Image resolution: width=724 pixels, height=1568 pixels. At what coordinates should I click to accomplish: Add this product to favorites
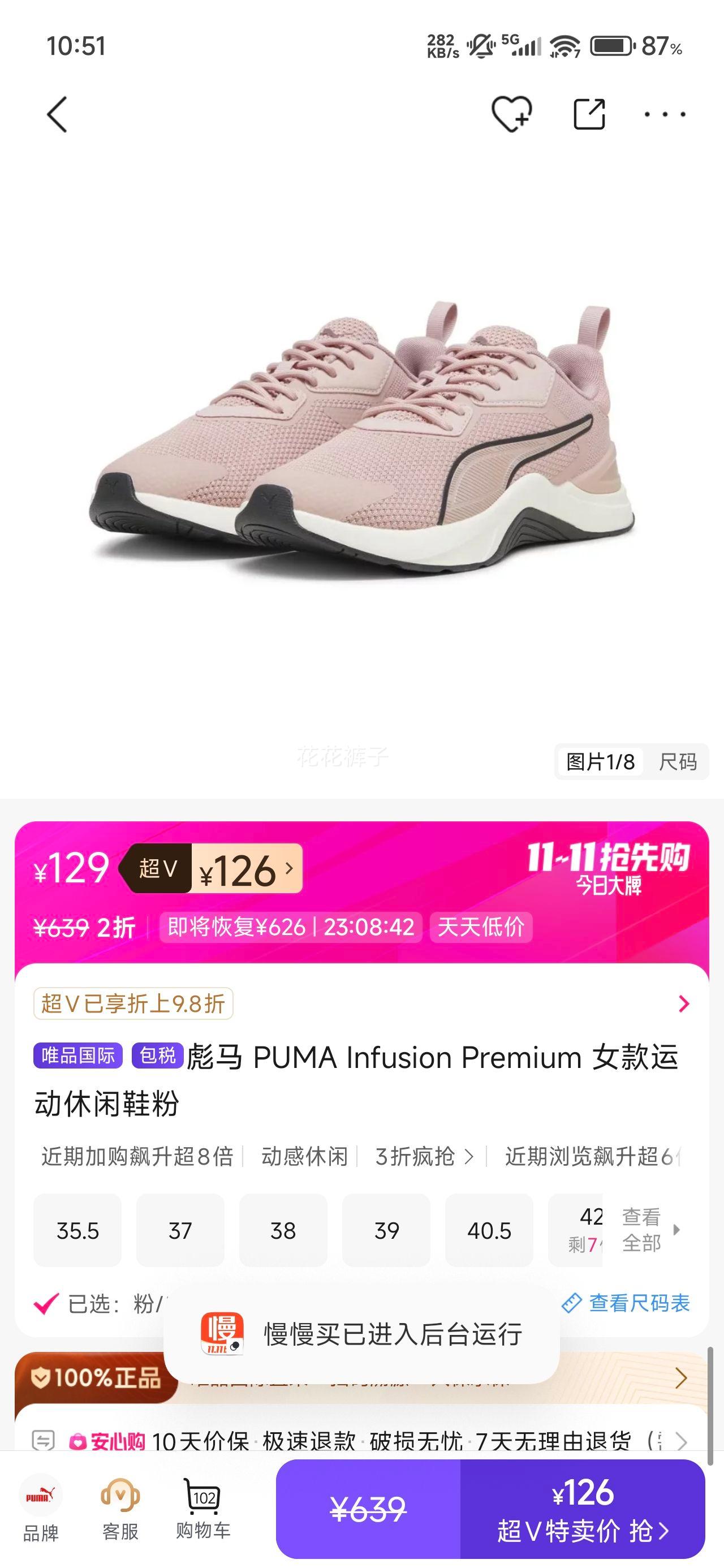coord(511,114)
